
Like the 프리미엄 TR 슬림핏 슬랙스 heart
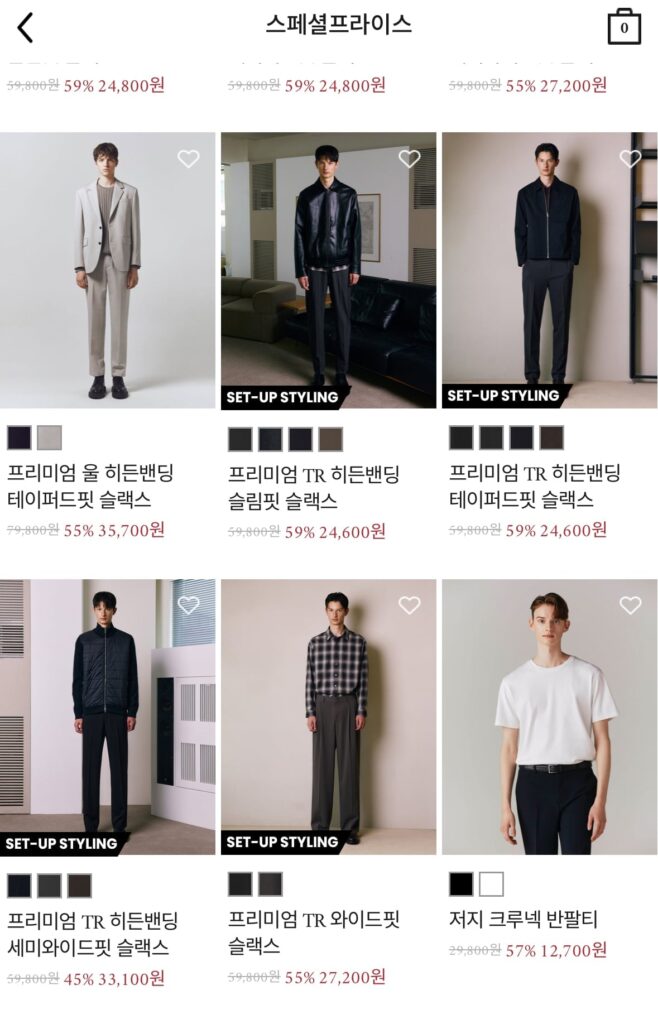[x=409, y=158]
